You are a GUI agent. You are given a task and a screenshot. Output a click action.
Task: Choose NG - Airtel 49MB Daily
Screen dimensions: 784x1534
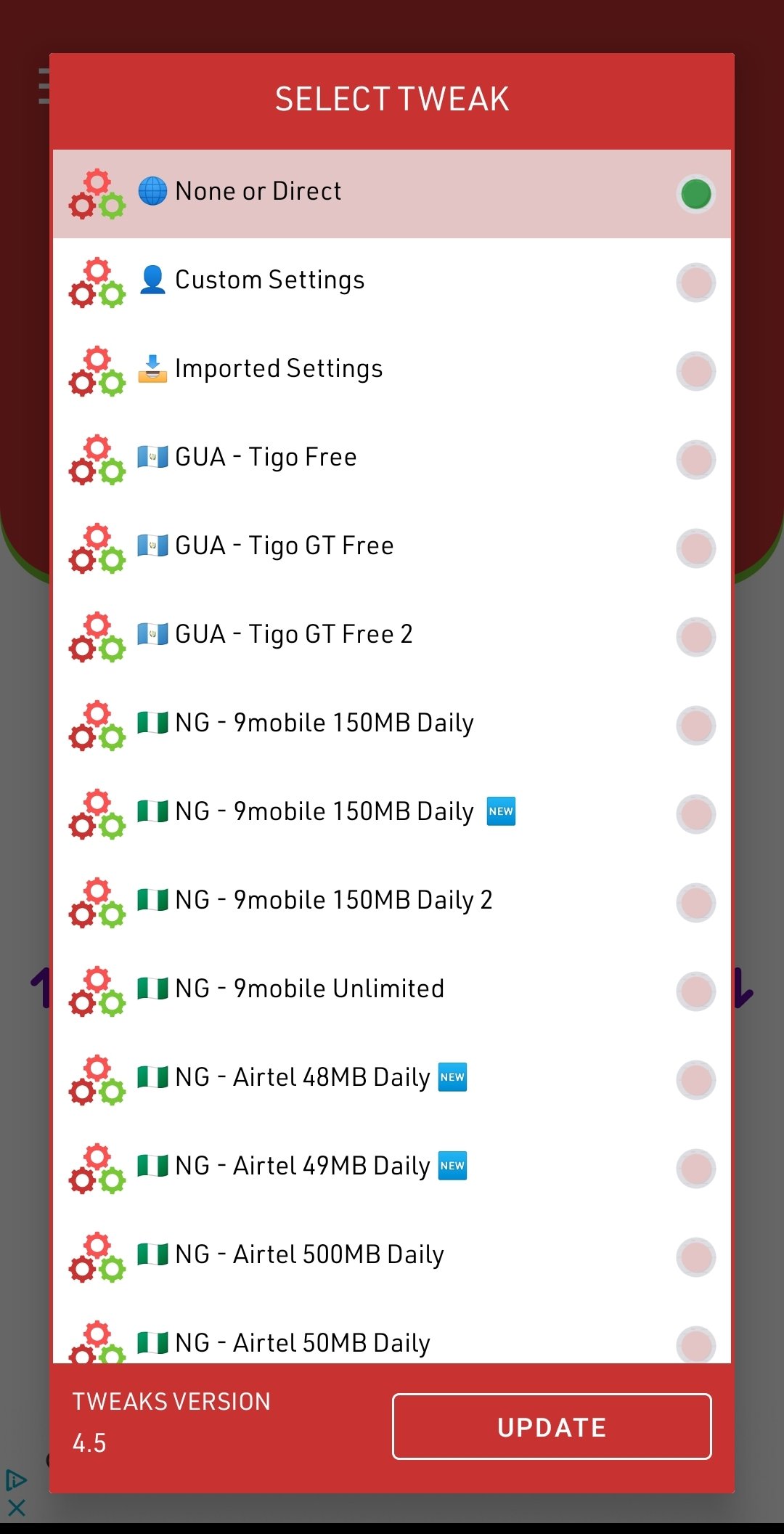click(x=392, y=1169)
